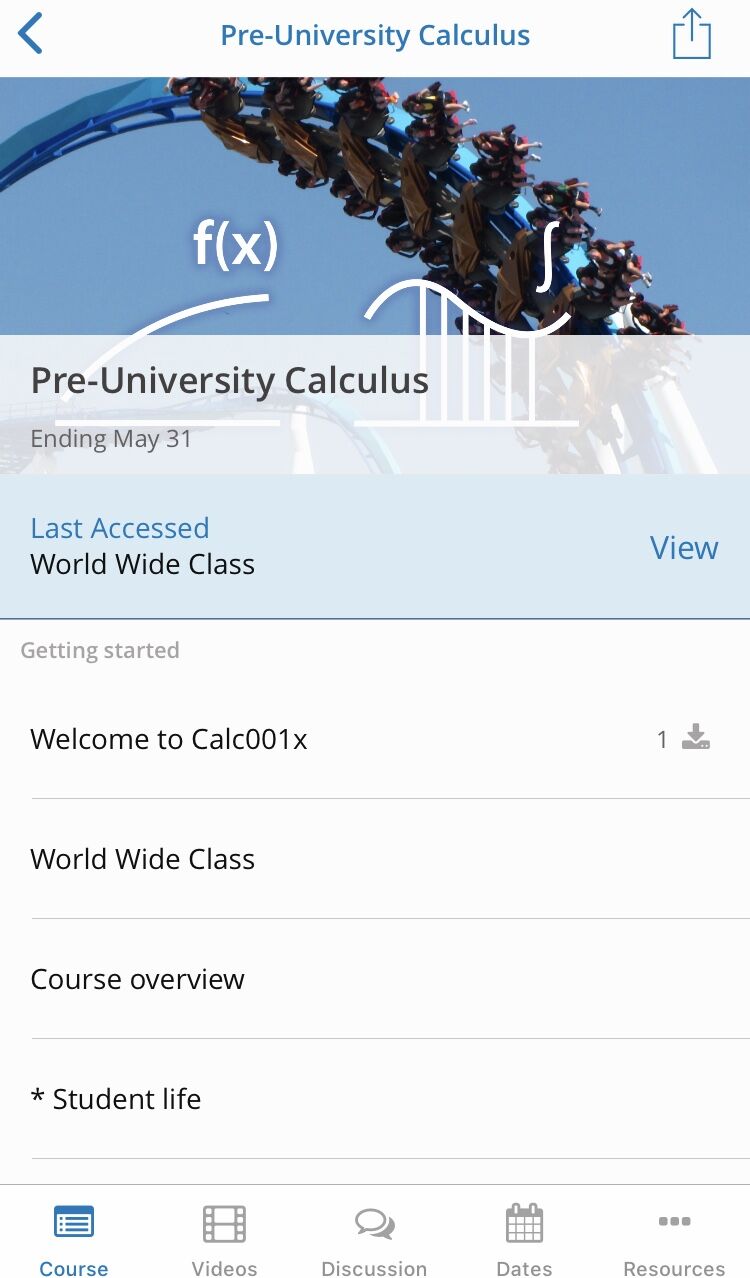Switch to the Videos tab
This screenshot has width=750, height=1278.
(224, 1238)
